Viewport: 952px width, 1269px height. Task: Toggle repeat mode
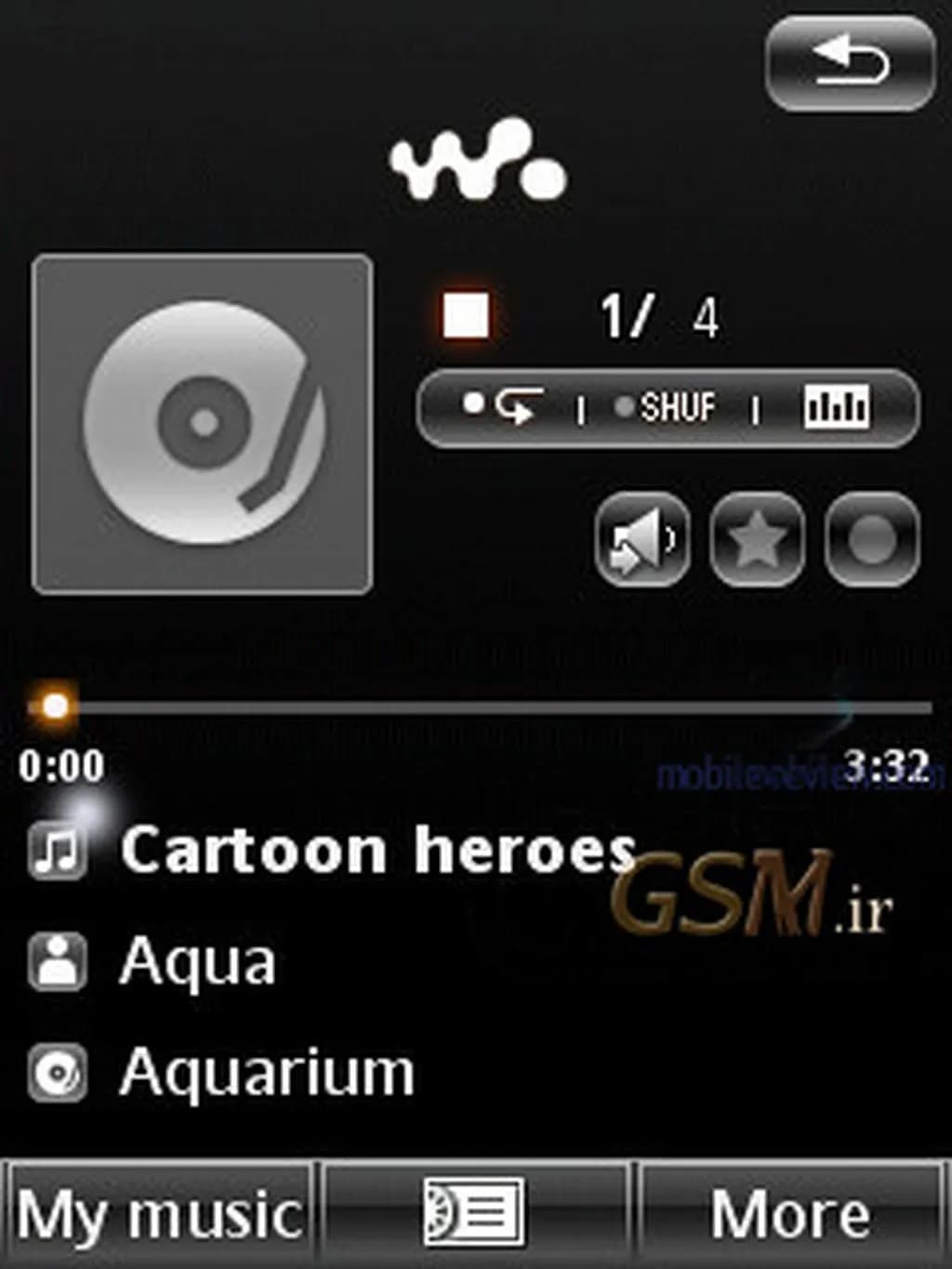[x=505, y=406]
